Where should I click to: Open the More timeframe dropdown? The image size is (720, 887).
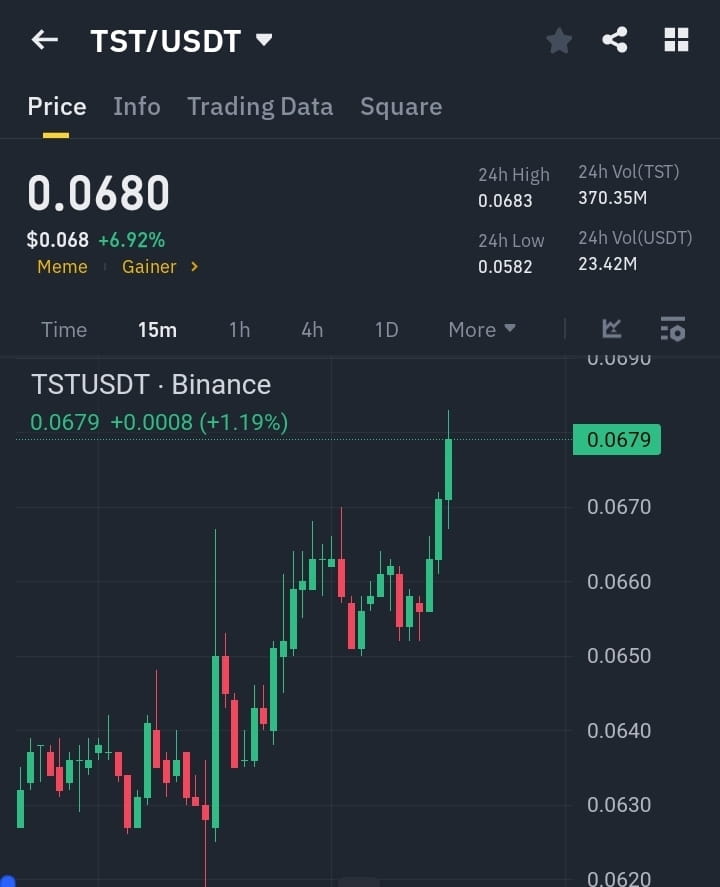(481, 329)
